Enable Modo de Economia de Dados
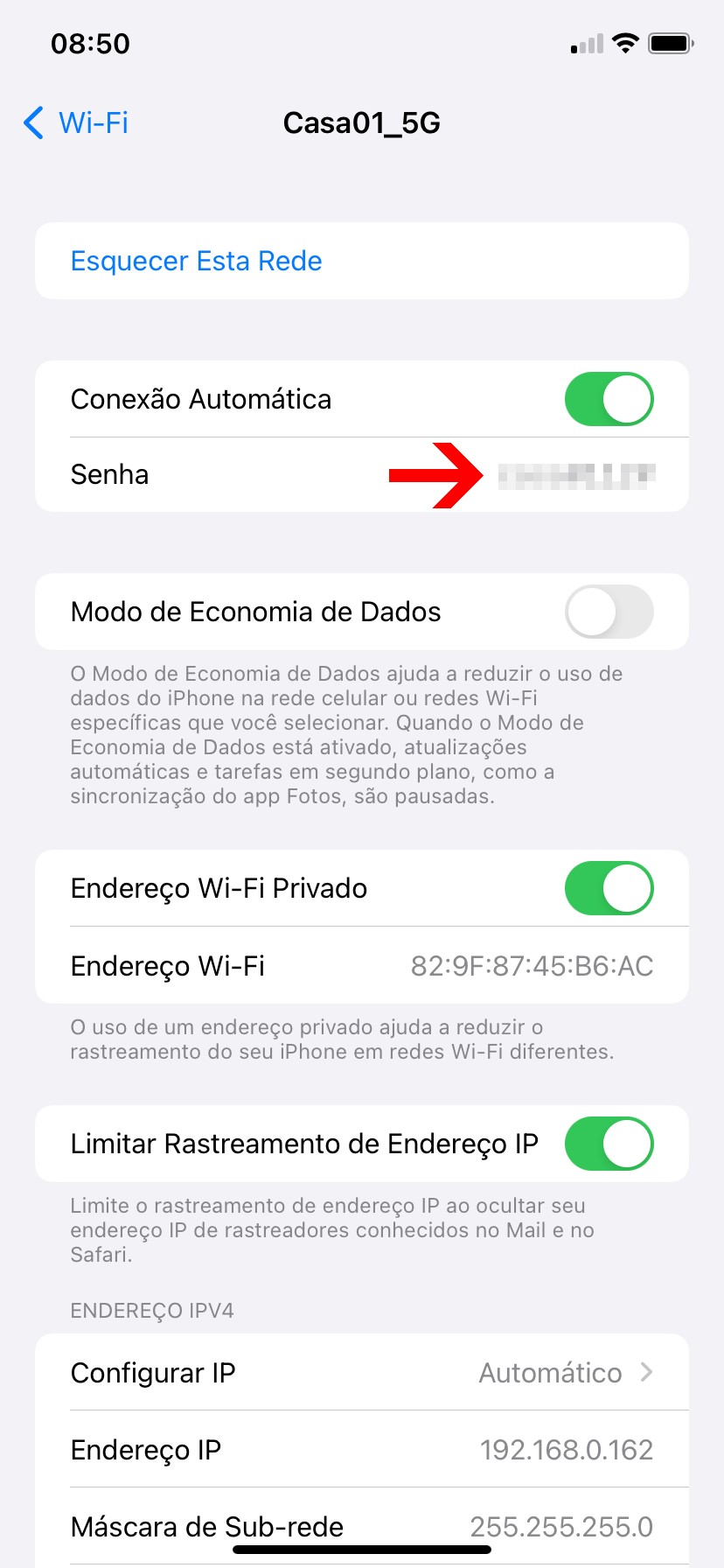Screen dimensions: 724x1568 [x=609, y=612]
